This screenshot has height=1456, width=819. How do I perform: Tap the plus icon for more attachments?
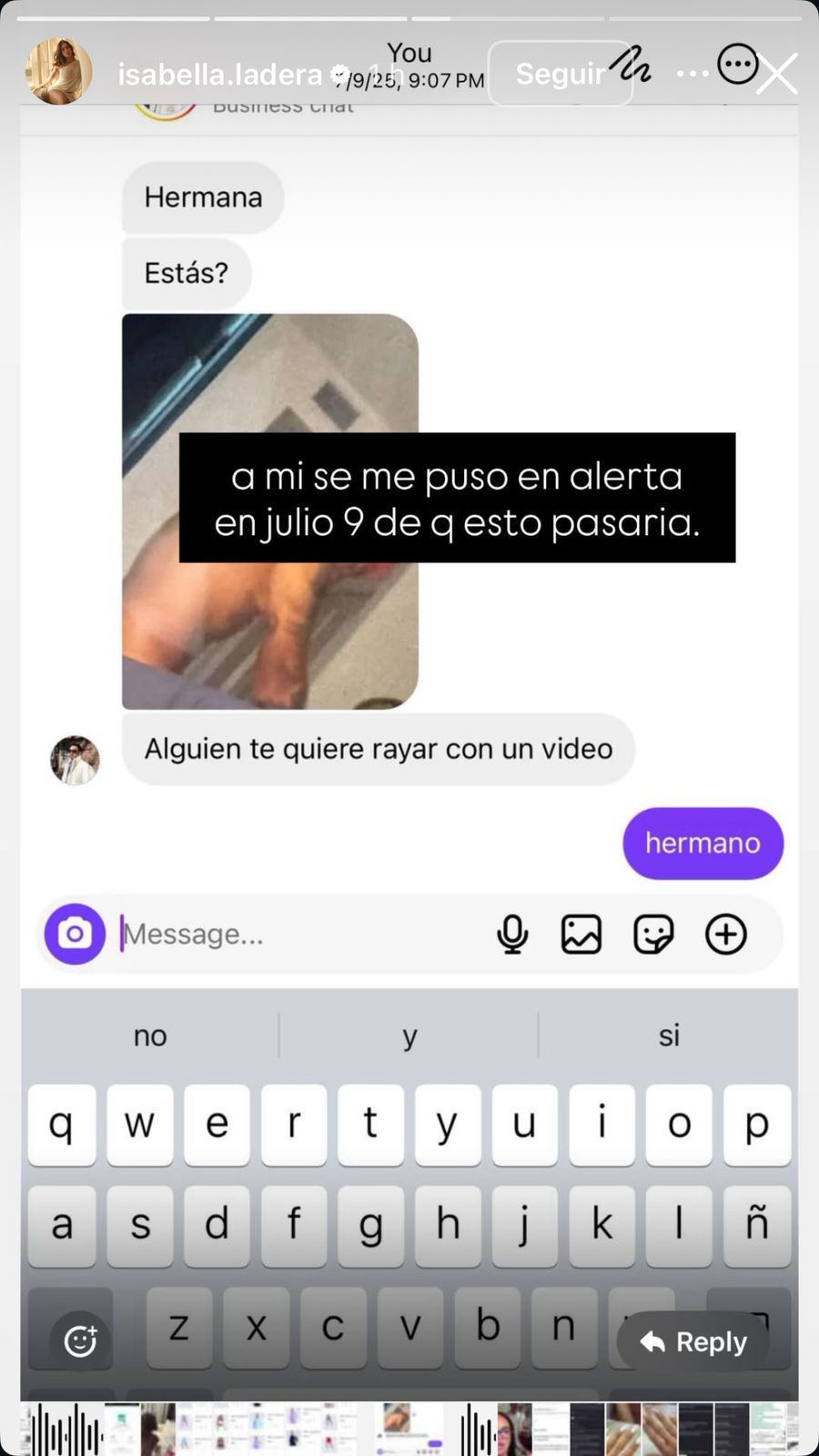(725, 934)
